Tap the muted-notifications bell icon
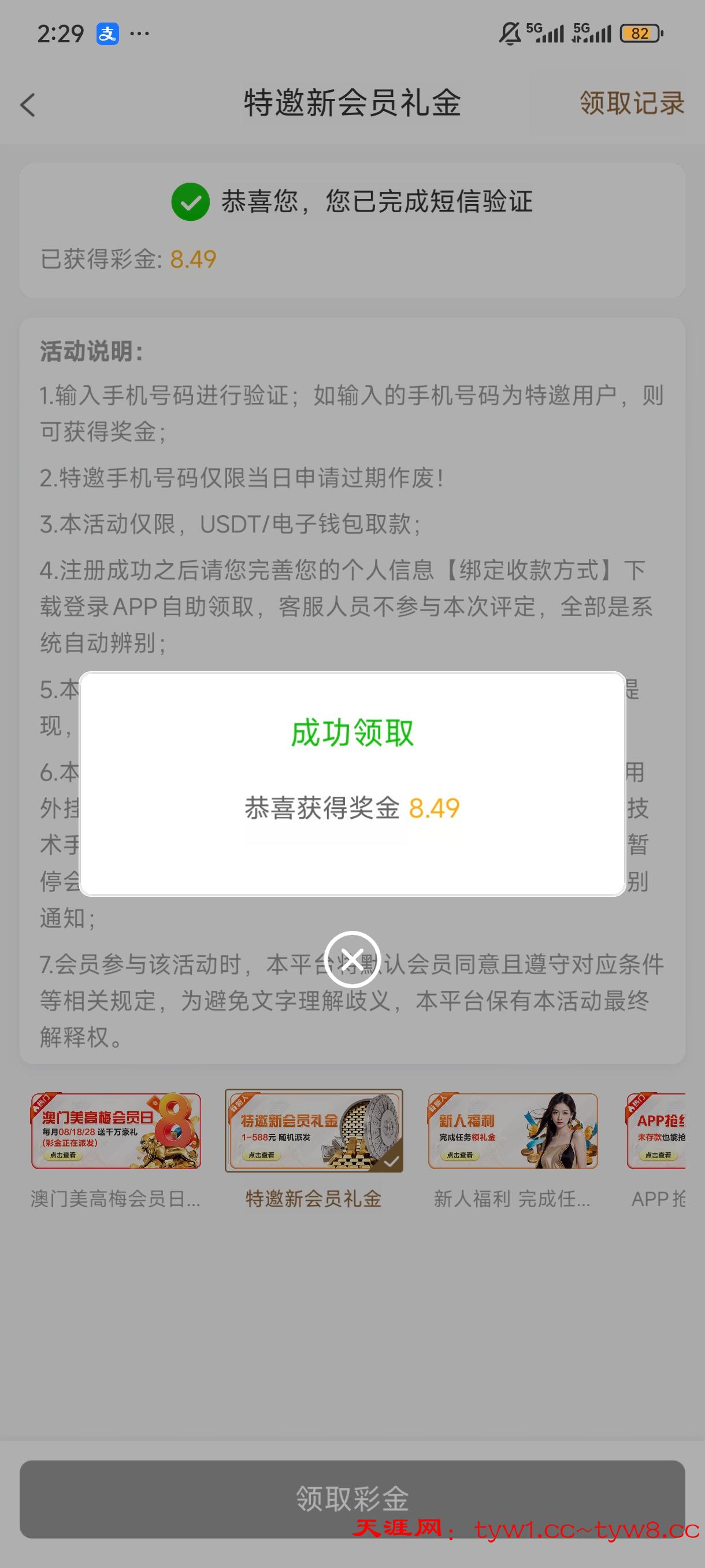 tap(509, 34)
